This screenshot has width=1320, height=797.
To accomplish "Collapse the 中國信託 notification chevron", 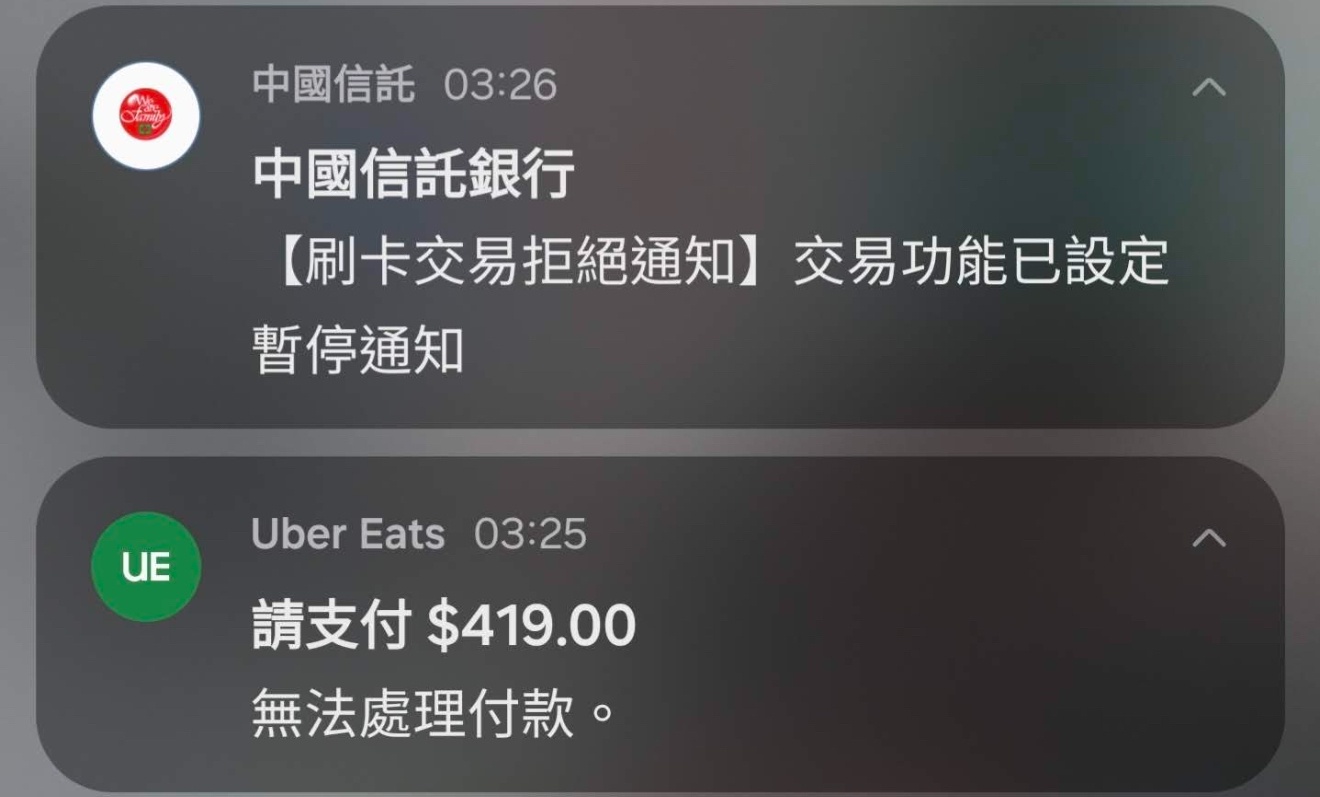I will coord(1209,88).
